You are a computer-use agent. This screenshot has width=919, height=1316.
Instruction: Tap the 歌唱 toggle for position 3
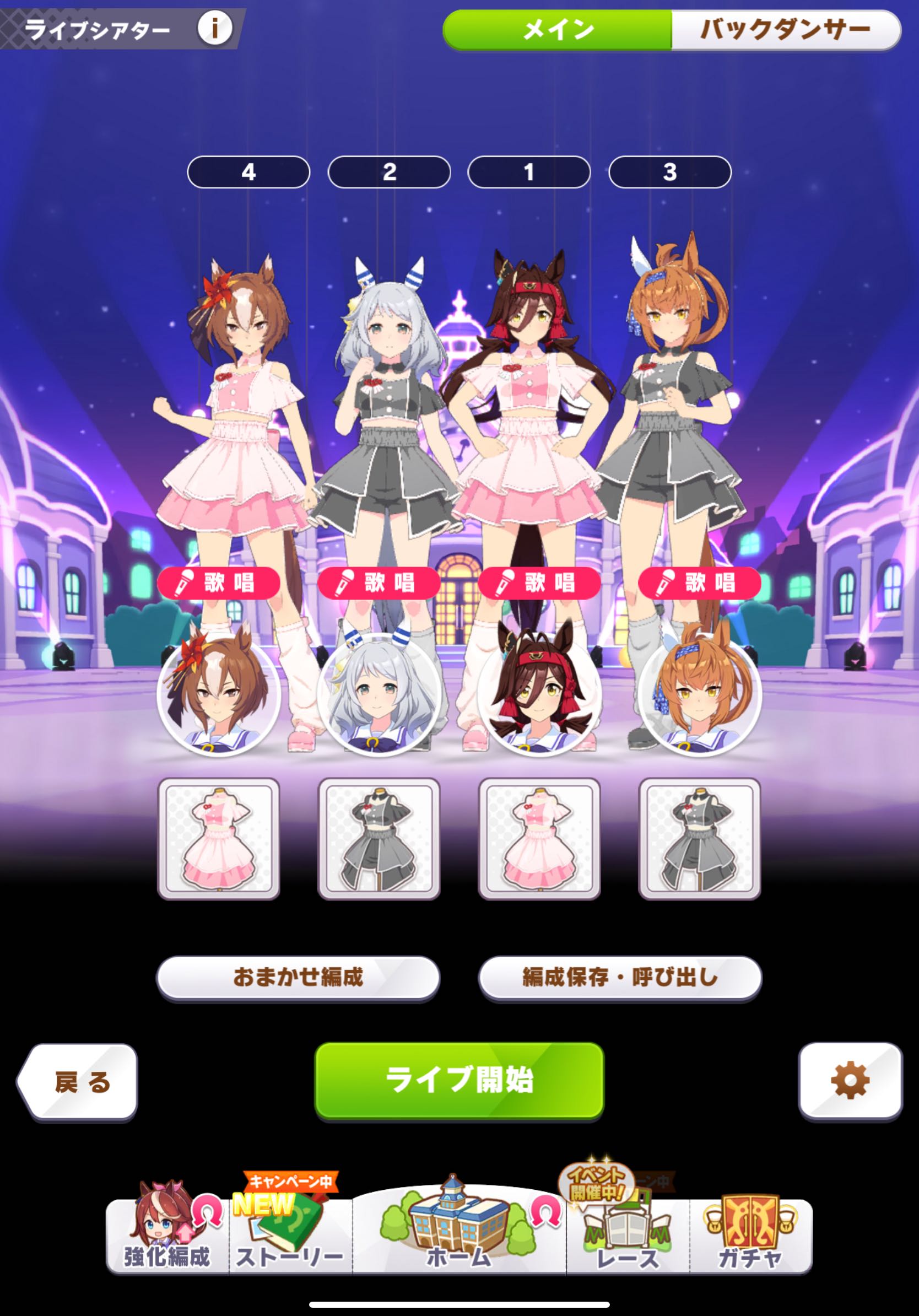pyautogui.click(x=700, y=583)
